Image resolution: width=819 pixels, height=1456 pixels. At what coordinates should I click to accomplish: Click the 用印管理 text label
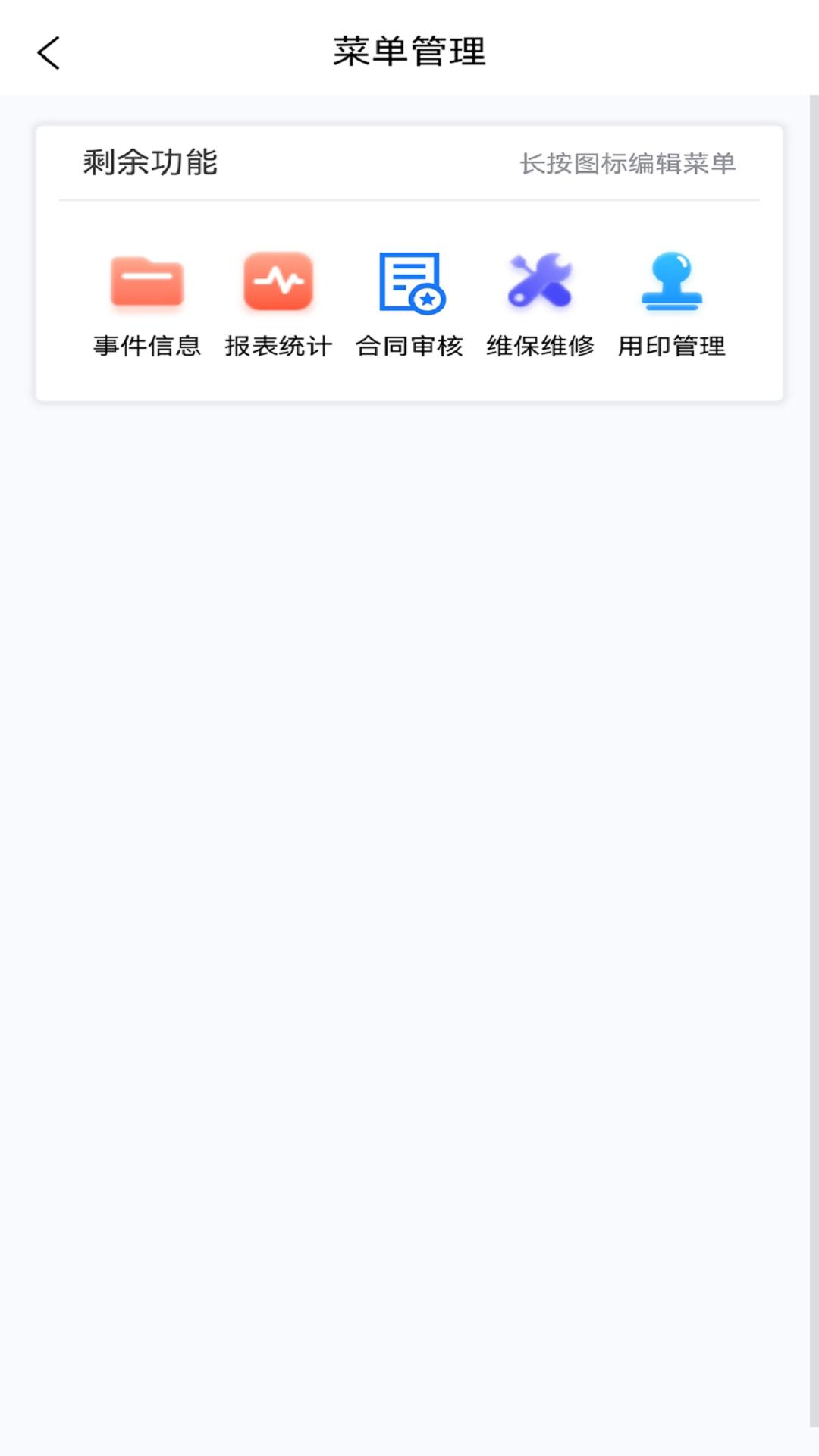pos(672,346)
